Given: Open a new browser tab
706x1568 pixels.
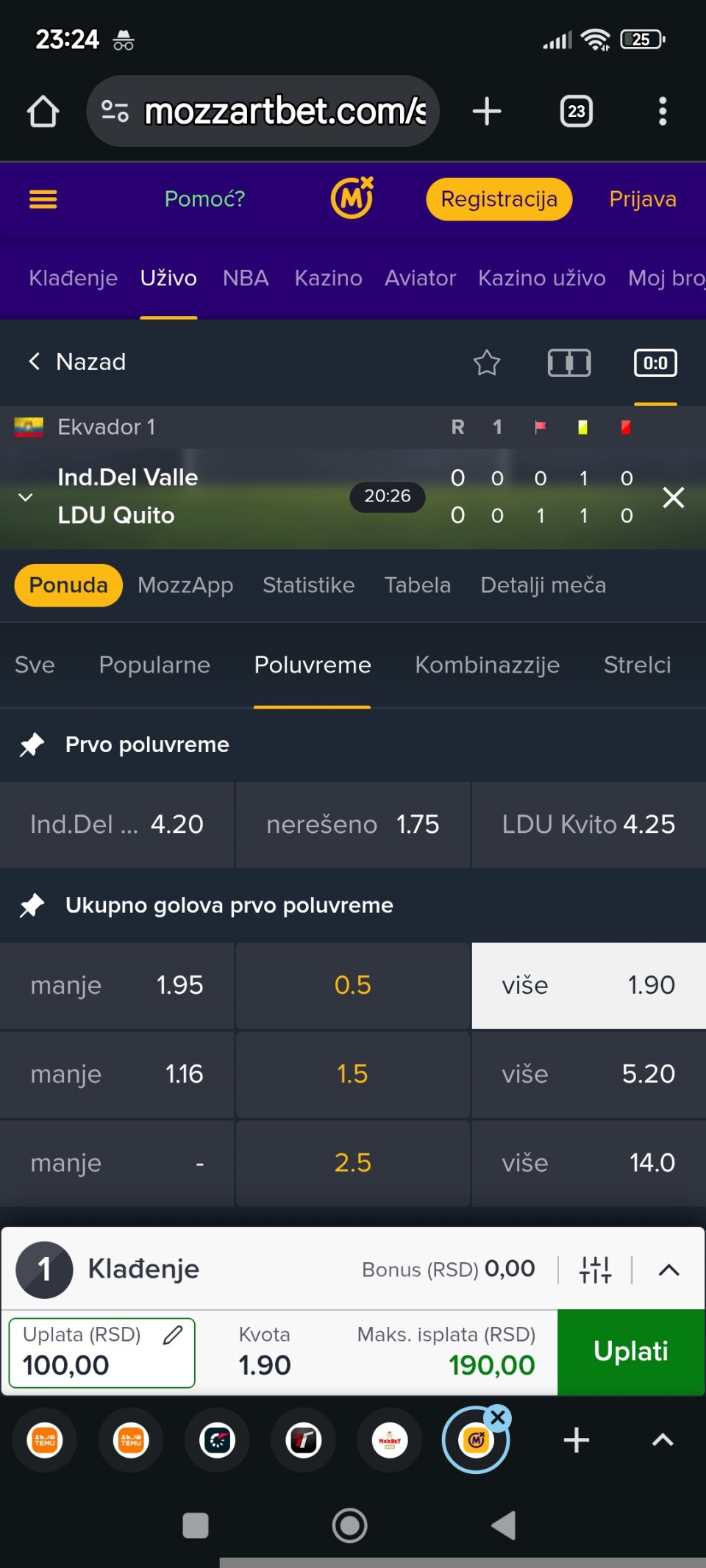Looking at the screenshot, I should [x=486, y=112].
